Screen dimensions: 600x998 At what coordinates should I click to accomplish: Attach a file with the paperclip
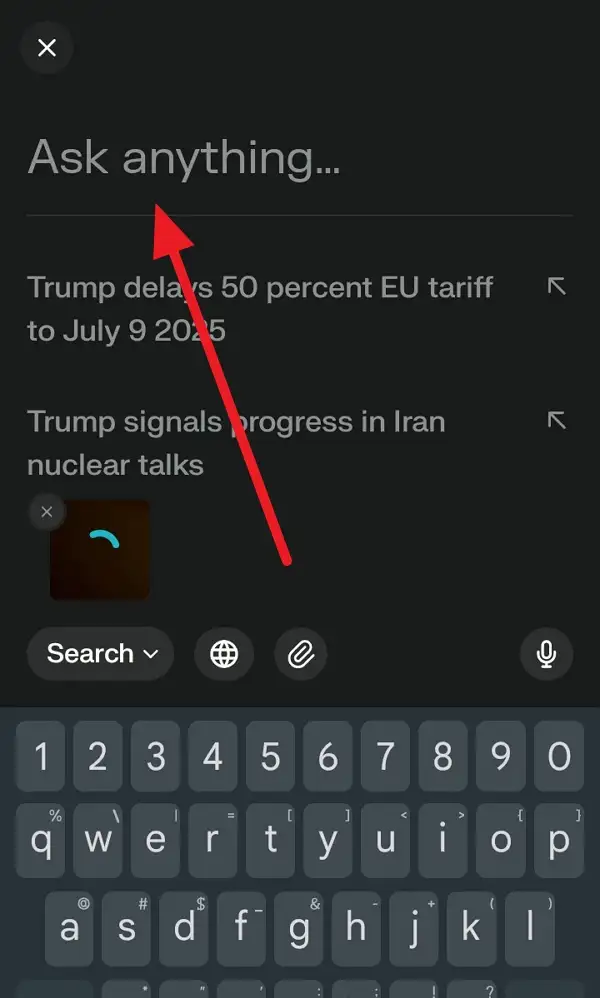pyautogui.click(x=301, y=654)
